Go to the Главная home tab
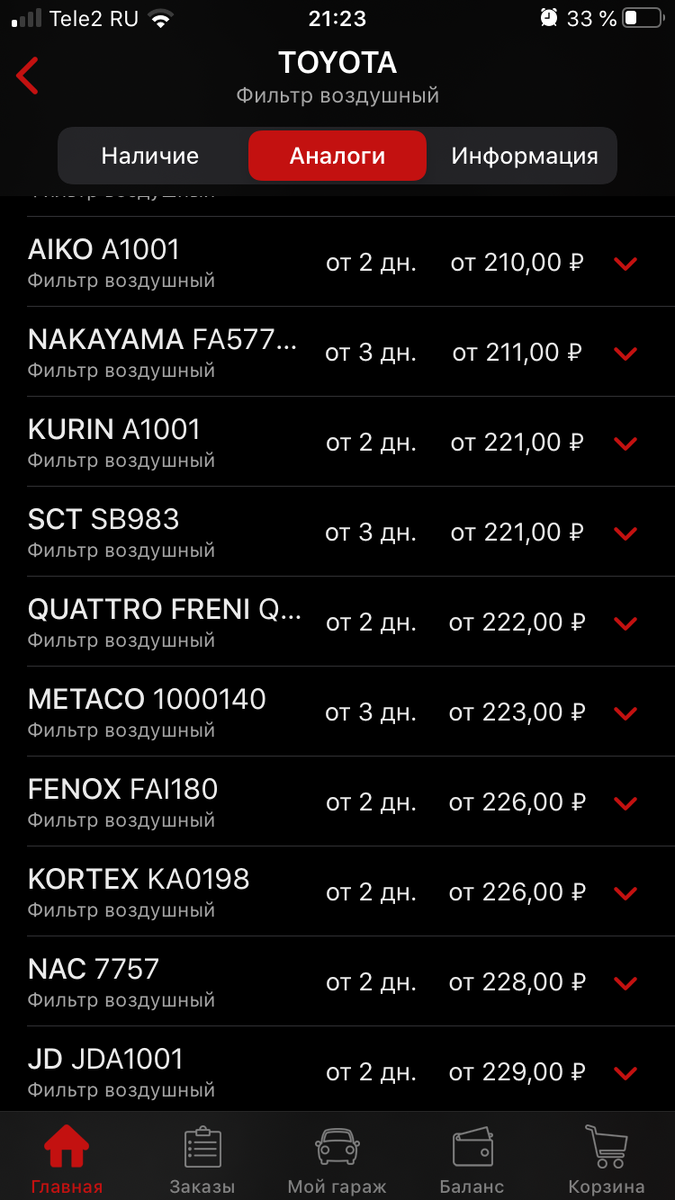This screenshot has height=1200, width=675. pyautogui.click(x=67, y=1158)
